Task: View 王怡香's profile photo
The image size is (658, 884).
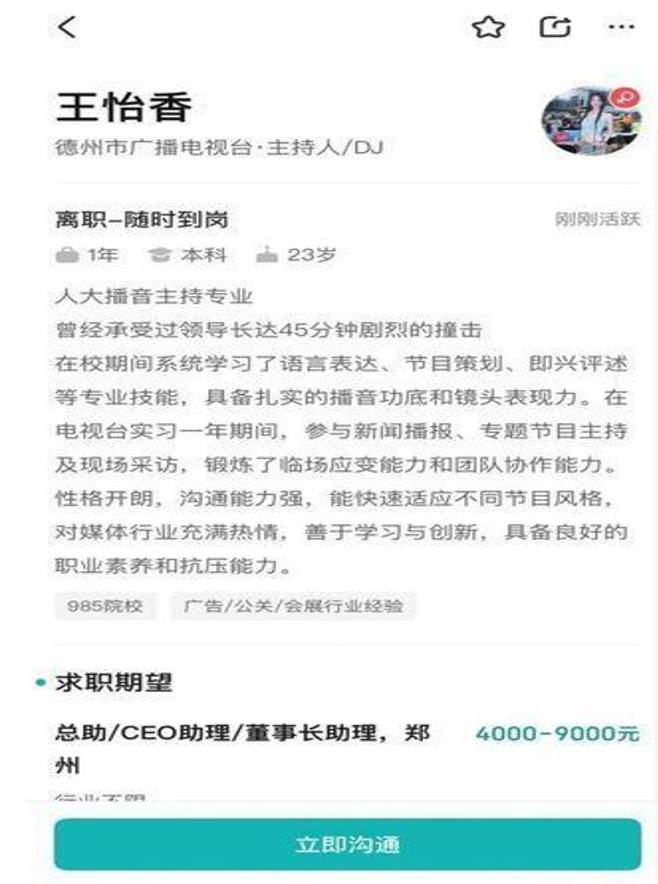Action: (x=590, y=121)
